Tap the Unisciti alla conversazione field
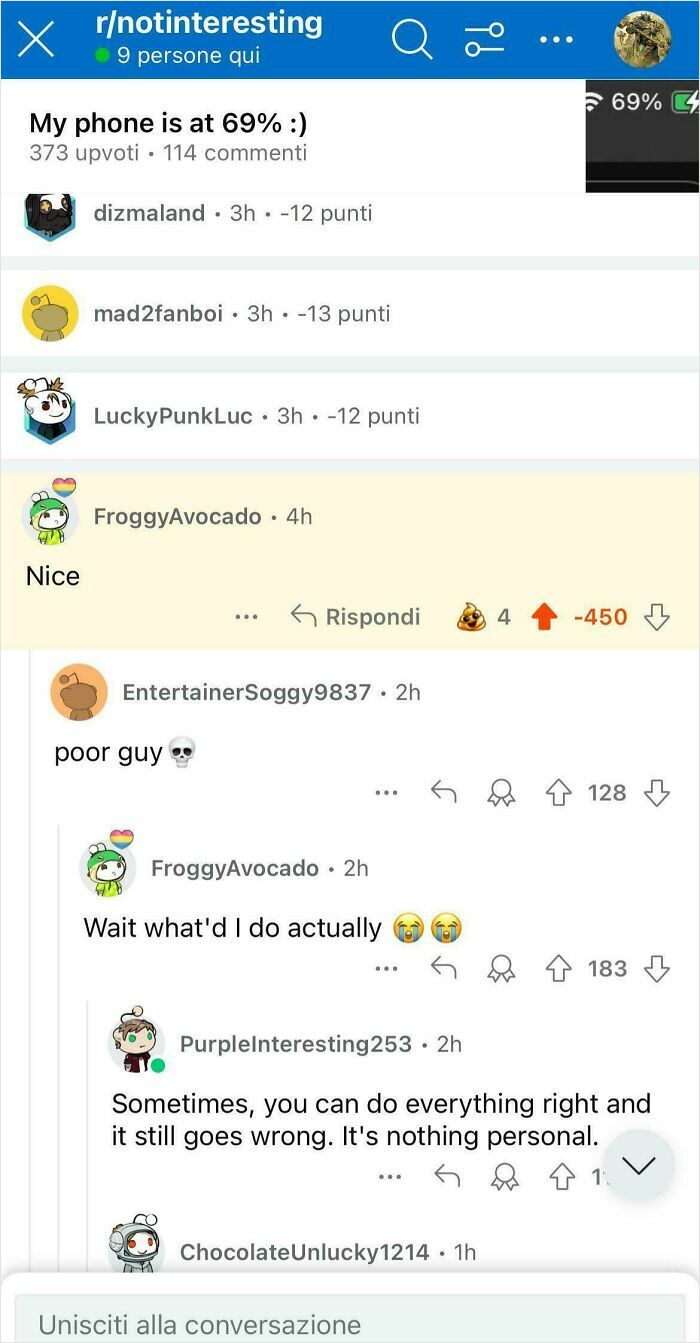This screenshot has width=700, height=1343. point(350,1322)
